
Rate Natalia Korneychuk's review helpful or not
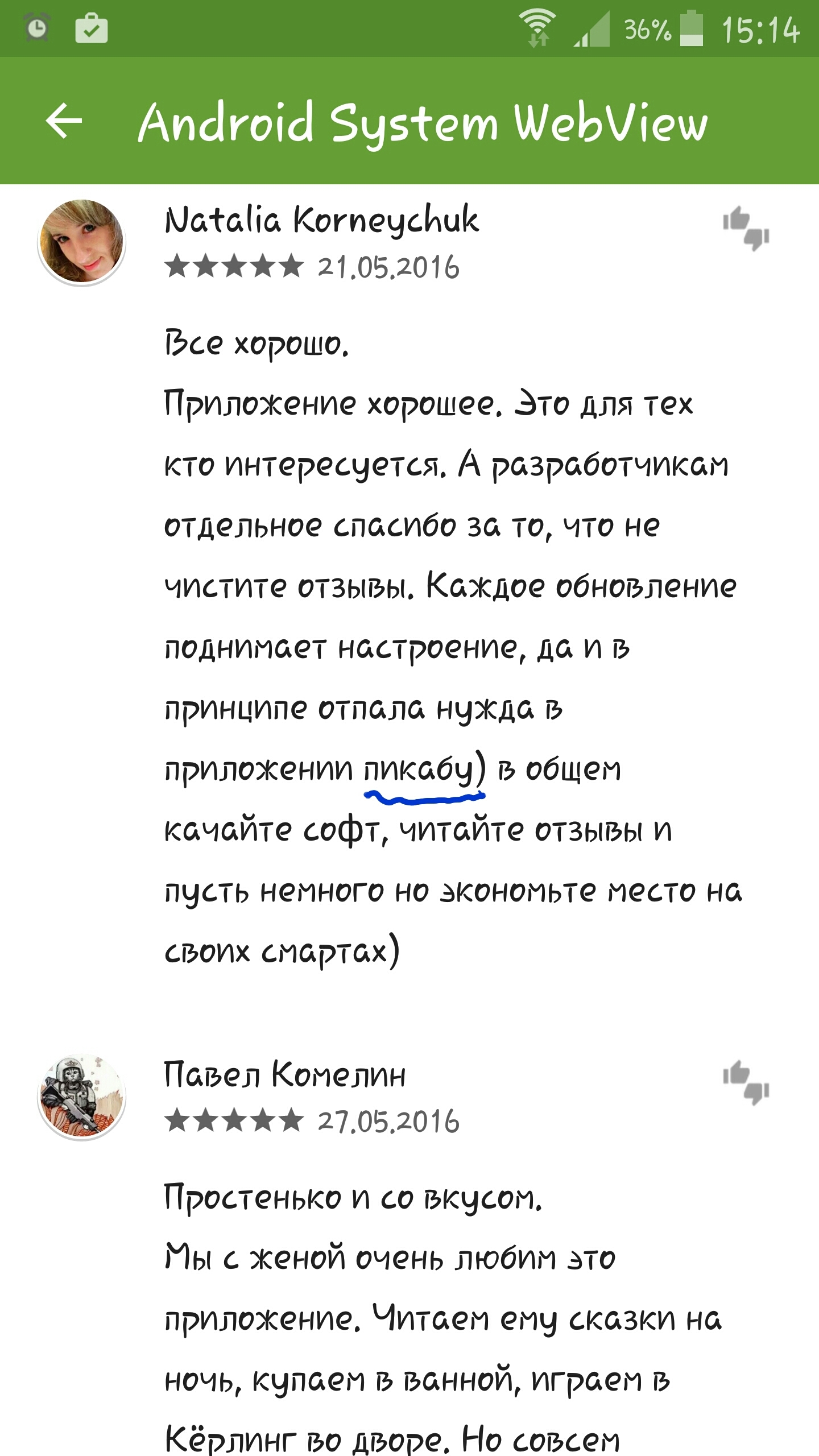pyautogui.click(x=746, y=227)
